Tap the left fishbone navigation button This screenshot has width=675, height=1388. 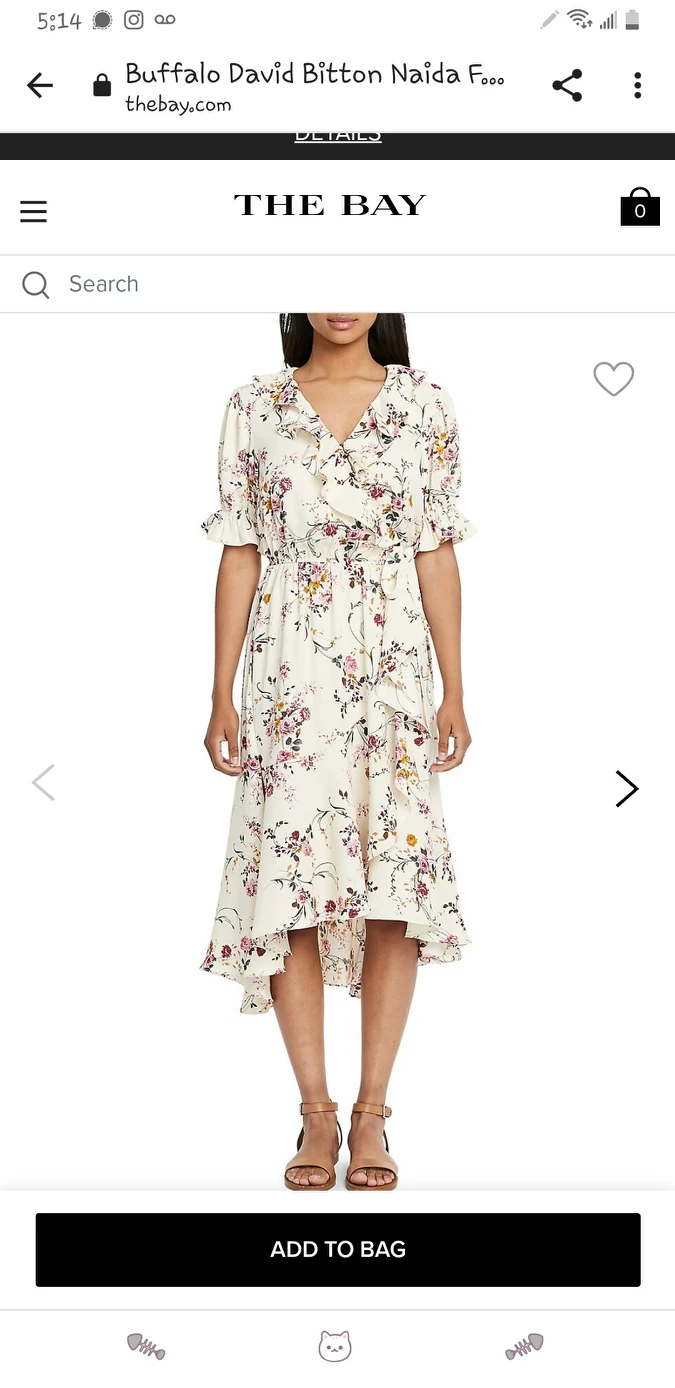tap(146, 1347)
